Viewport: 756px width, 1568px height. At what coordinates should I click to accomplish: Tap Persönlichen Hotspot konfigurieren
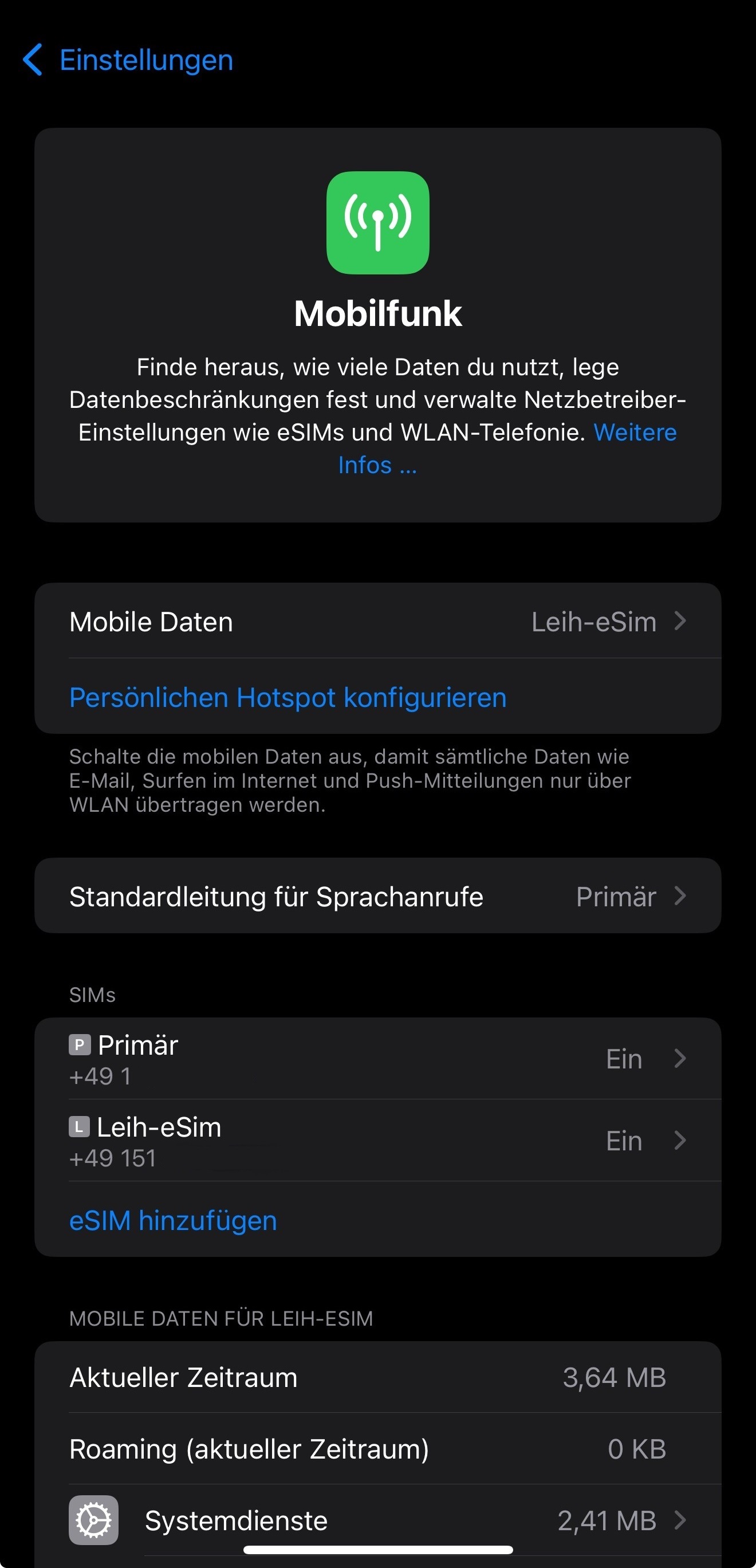click(x=288, y=698)
